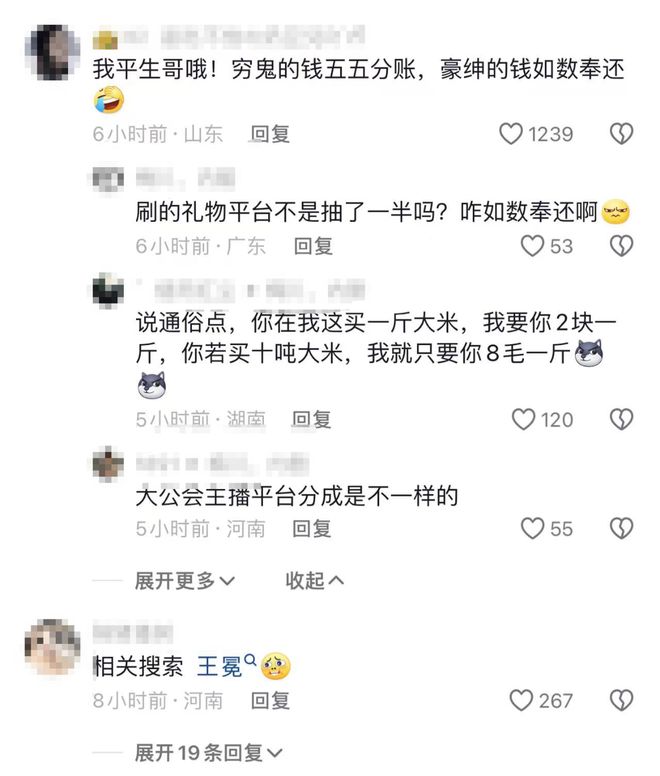Like the 湖南 reply with 120 likes
The width and height of the screenshot is (660, 776).
(x=523, y=419)
